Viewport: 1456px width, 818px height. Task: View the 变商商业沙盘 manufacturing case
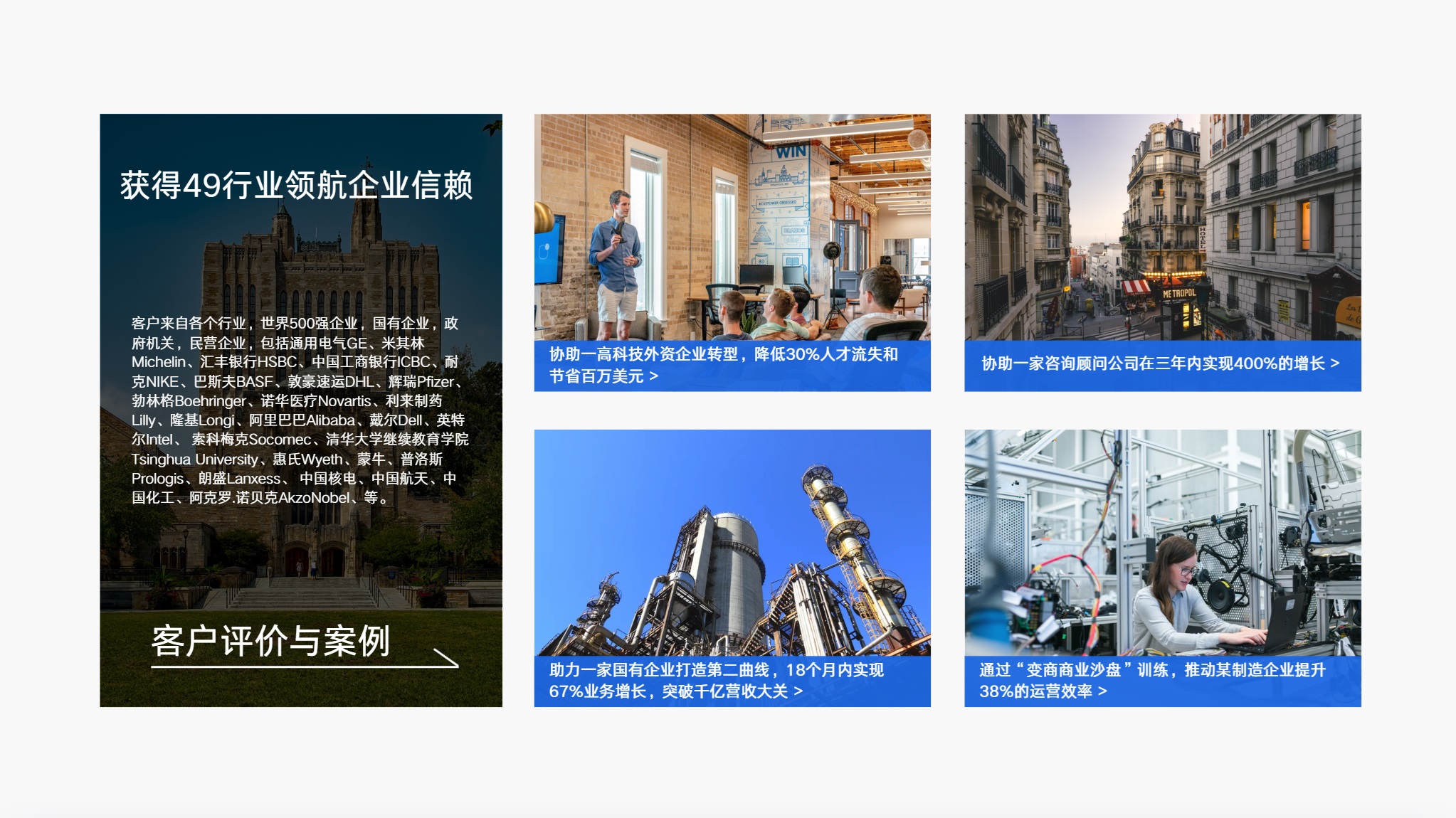click(x=1163, y=568)
